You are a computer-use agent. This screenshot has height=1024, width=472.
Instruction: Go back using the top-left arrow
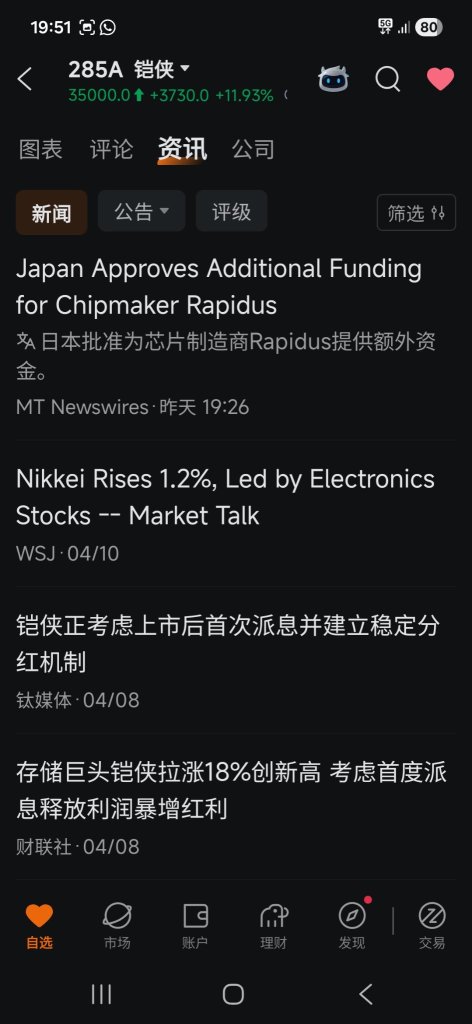pos(25,80)
